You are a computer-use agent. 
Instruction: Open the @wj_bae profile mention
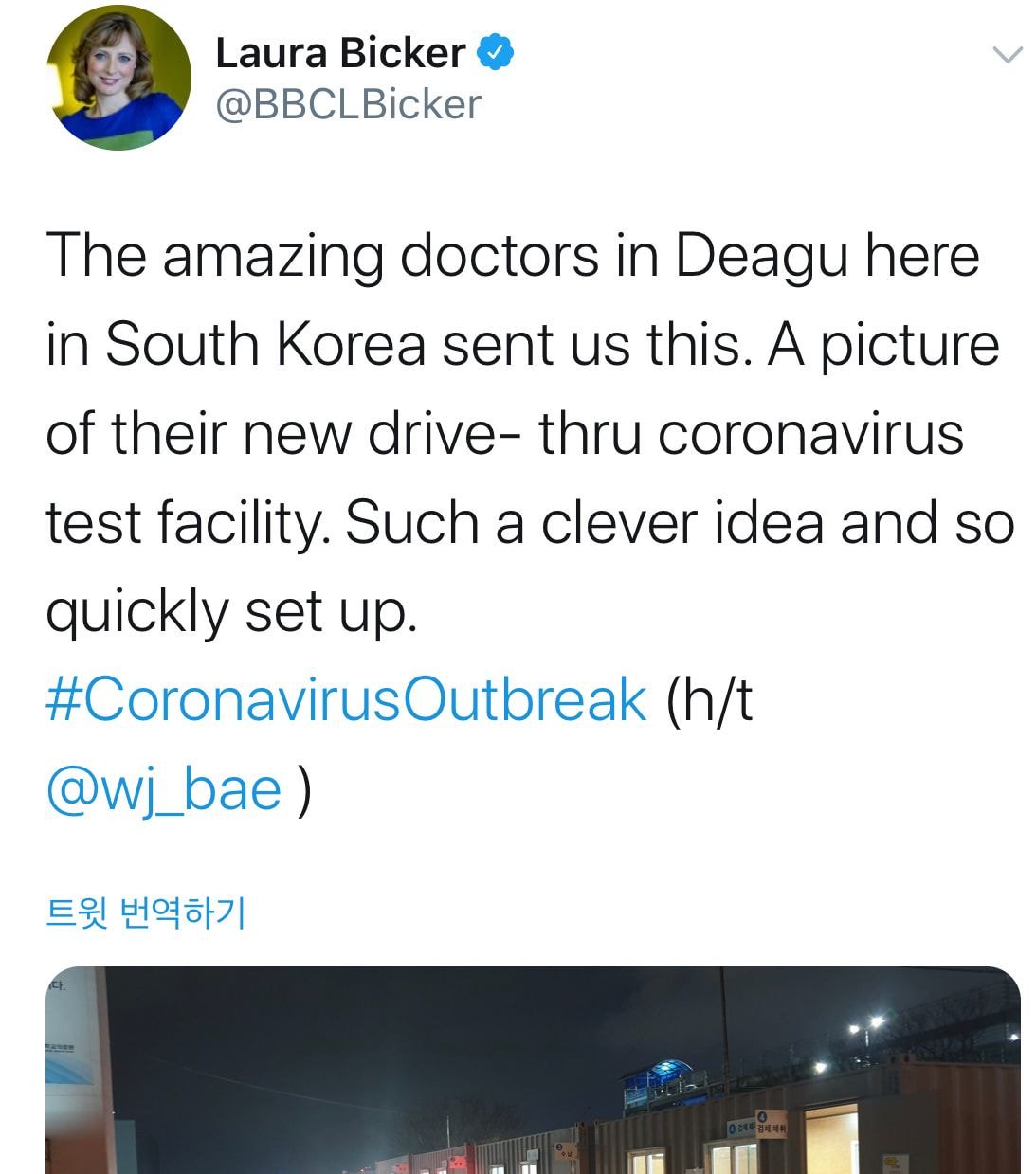click(164, 789)
